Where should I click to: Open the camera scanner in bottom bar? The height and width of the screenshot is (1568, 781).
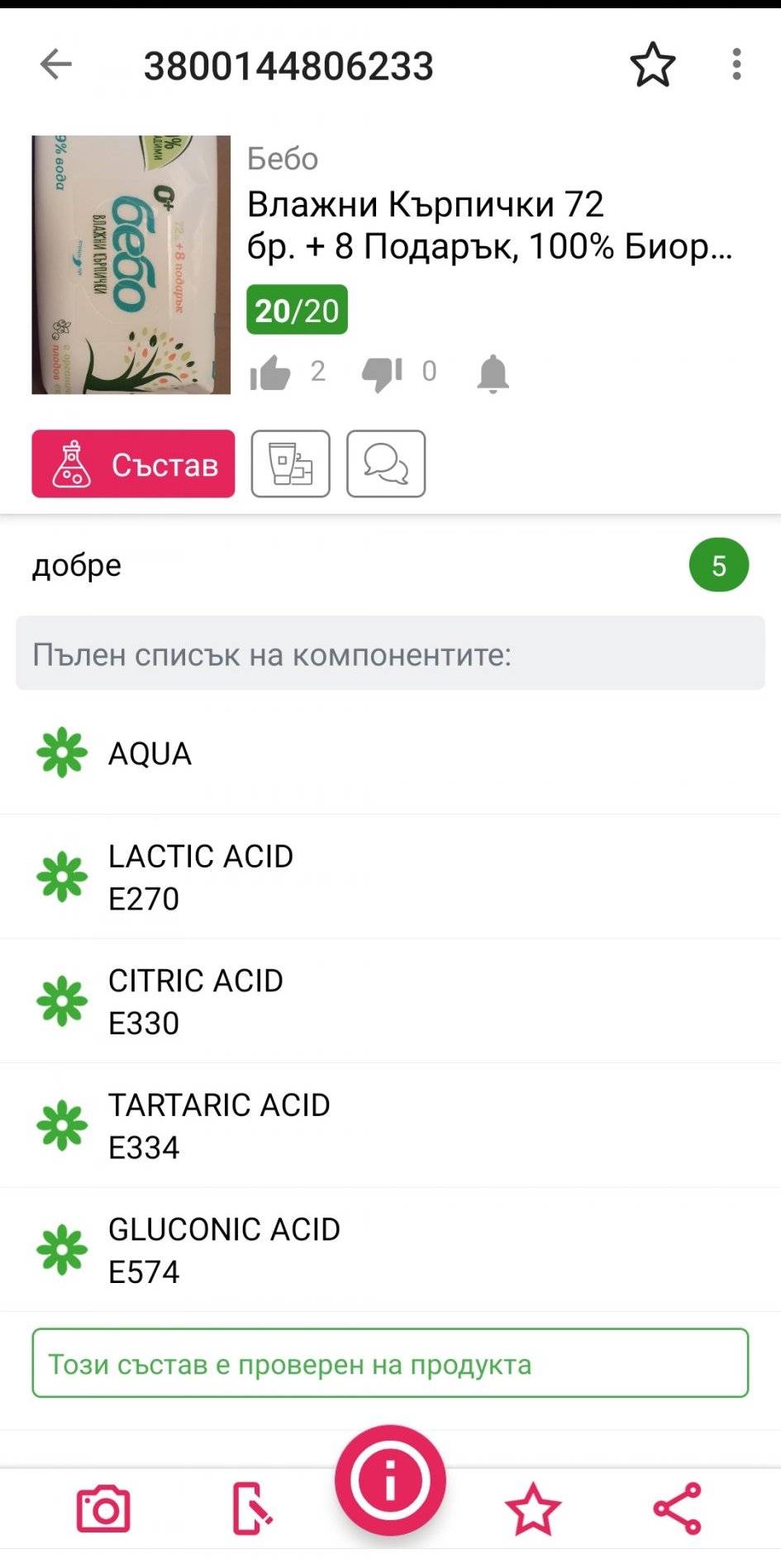click(103, 1509)
